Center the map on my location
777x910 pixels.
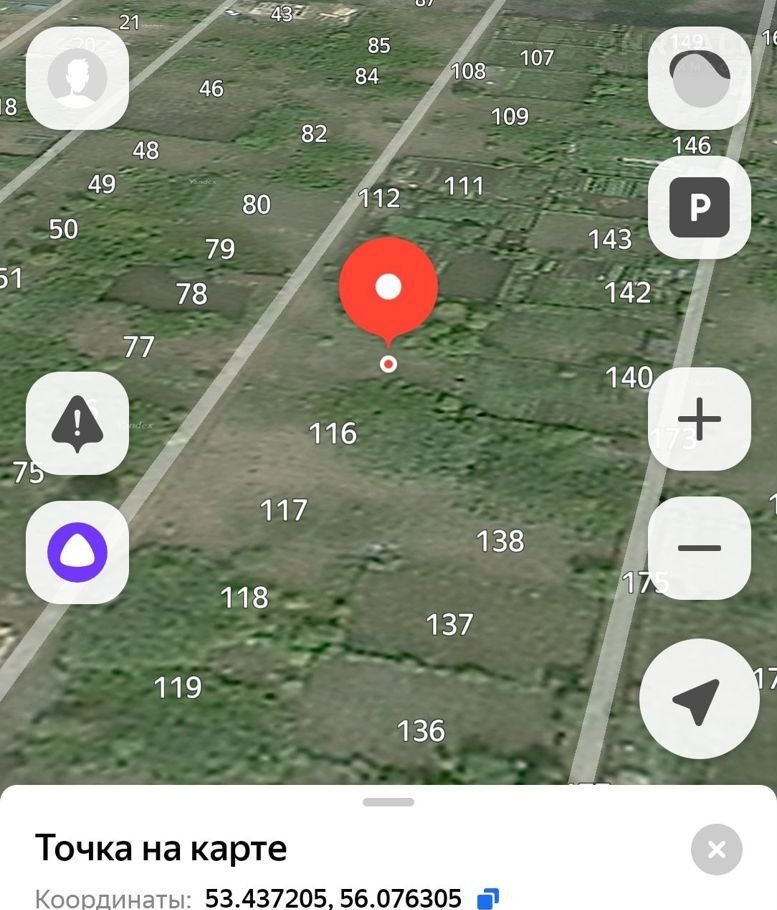pos(697,699)
